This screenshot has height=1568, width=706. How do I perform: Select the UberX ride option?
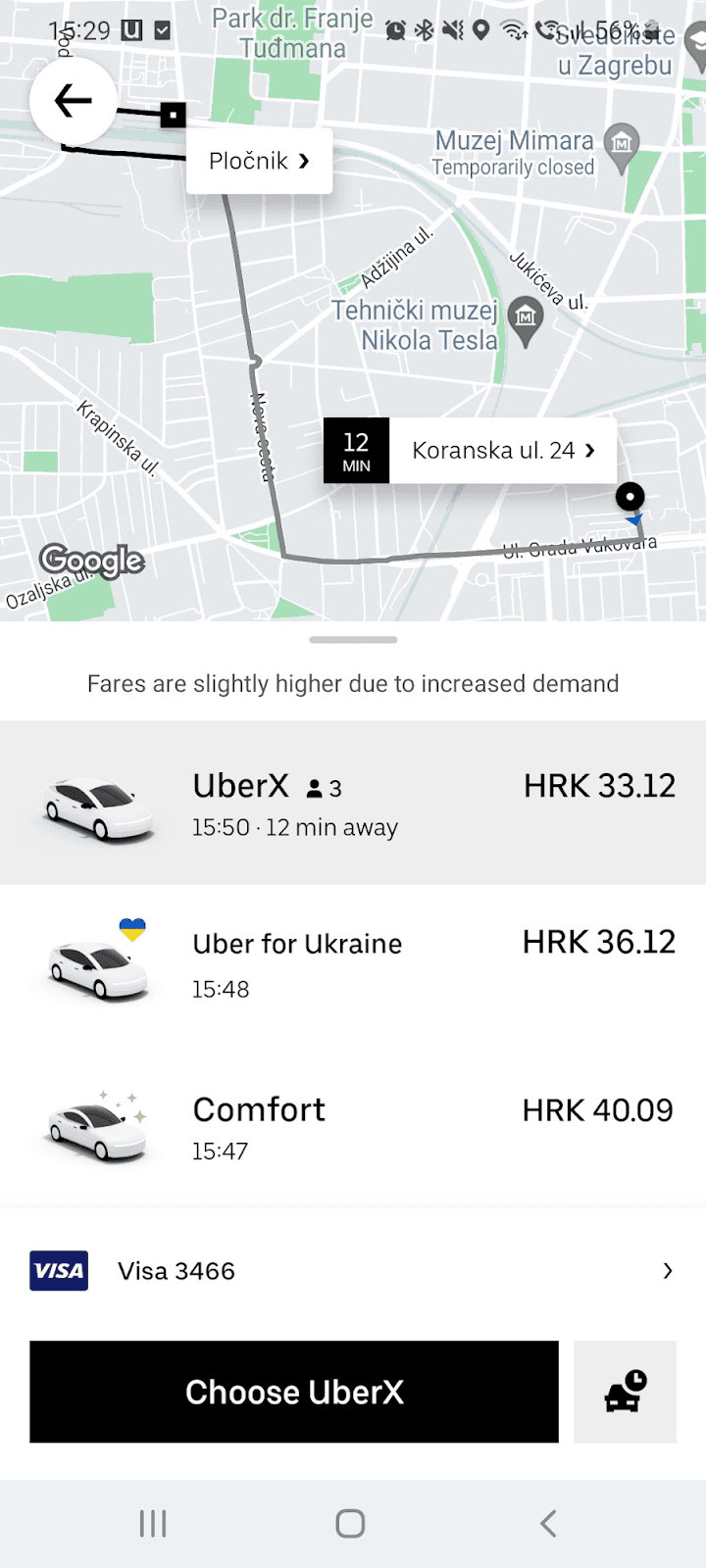click(353, 802)
